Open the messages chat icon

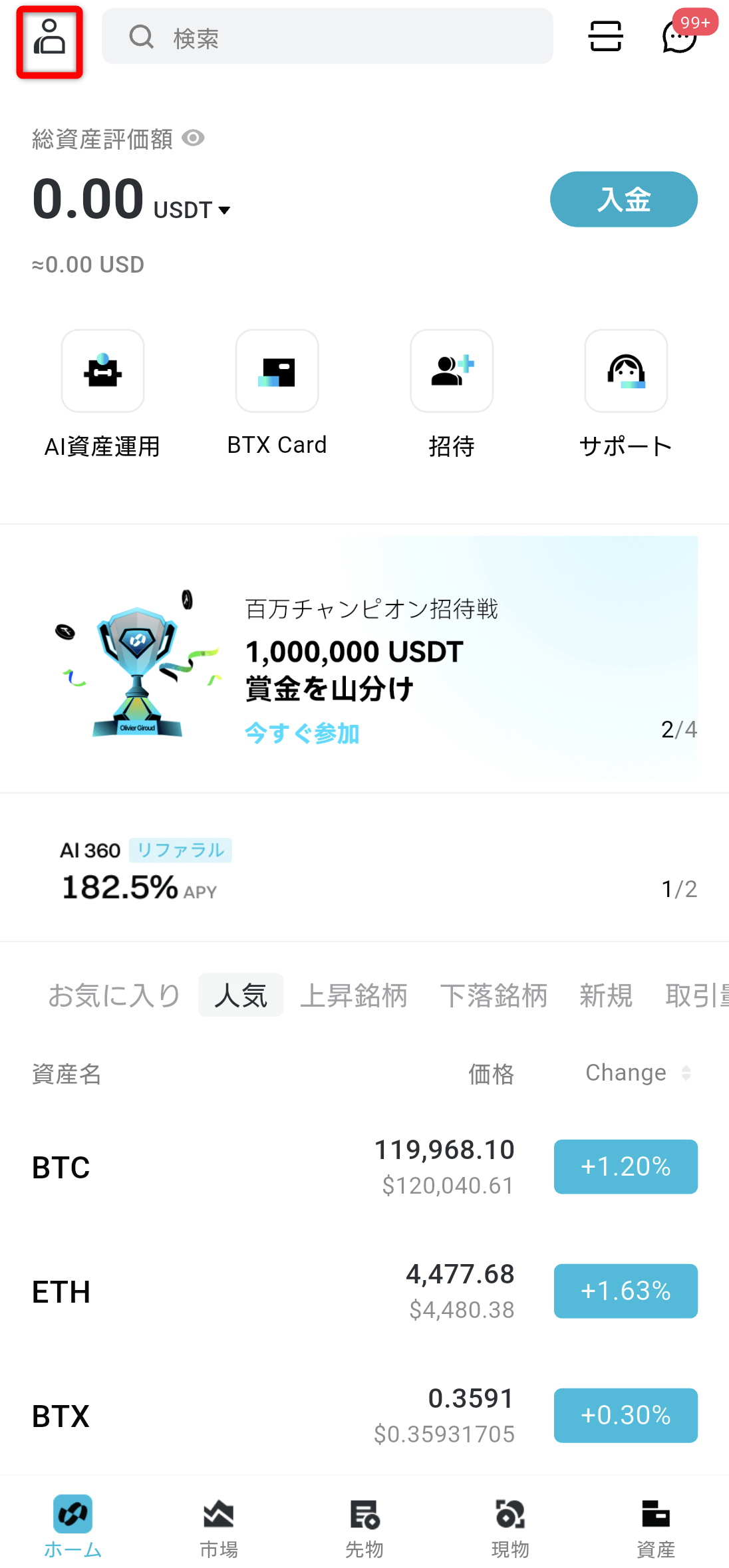(679, 37)
